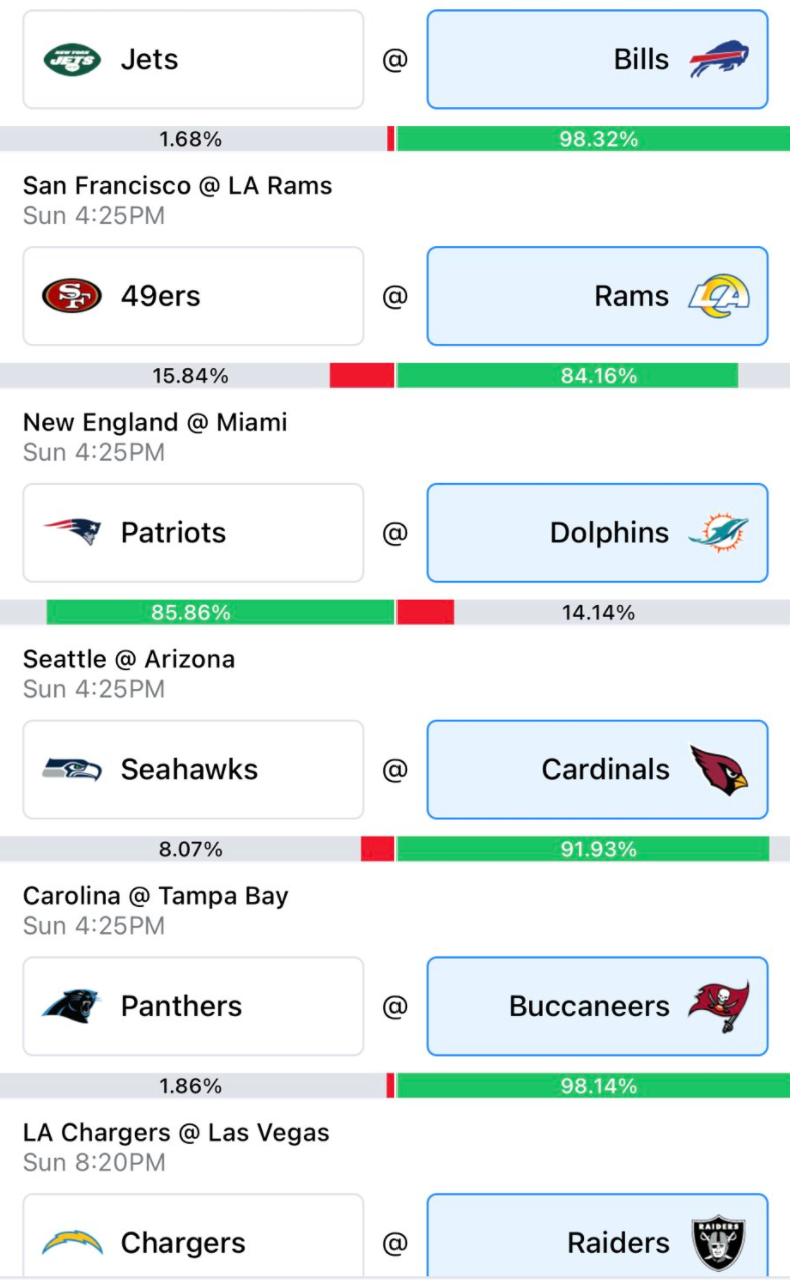Image resolution: width=790 pixels, height=1280 pixels.
Task: Choose the Seahawks as the pick
Action: tap(193, 770)
